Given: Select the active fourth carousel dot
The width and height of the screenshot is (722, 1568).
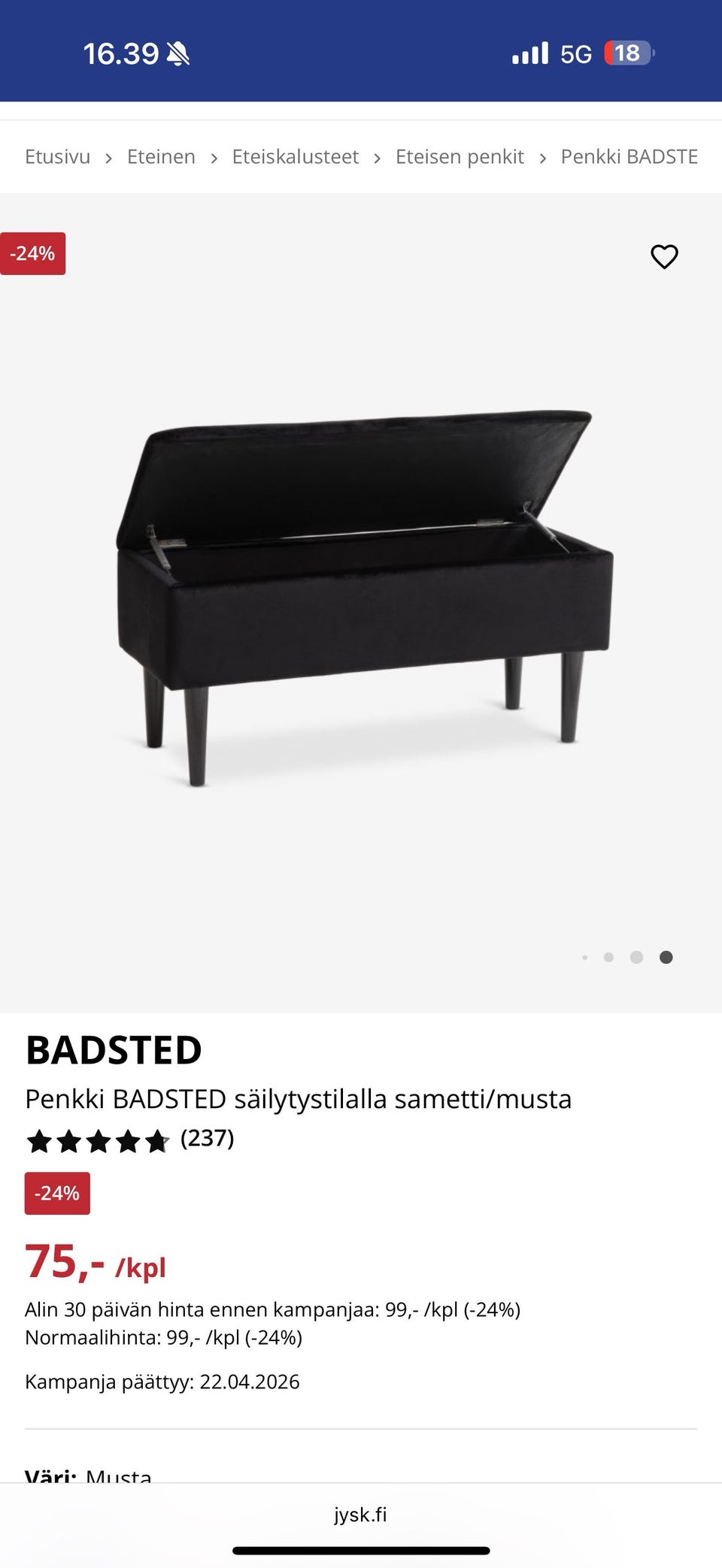Looking at the screenshot, I should 666,957.
